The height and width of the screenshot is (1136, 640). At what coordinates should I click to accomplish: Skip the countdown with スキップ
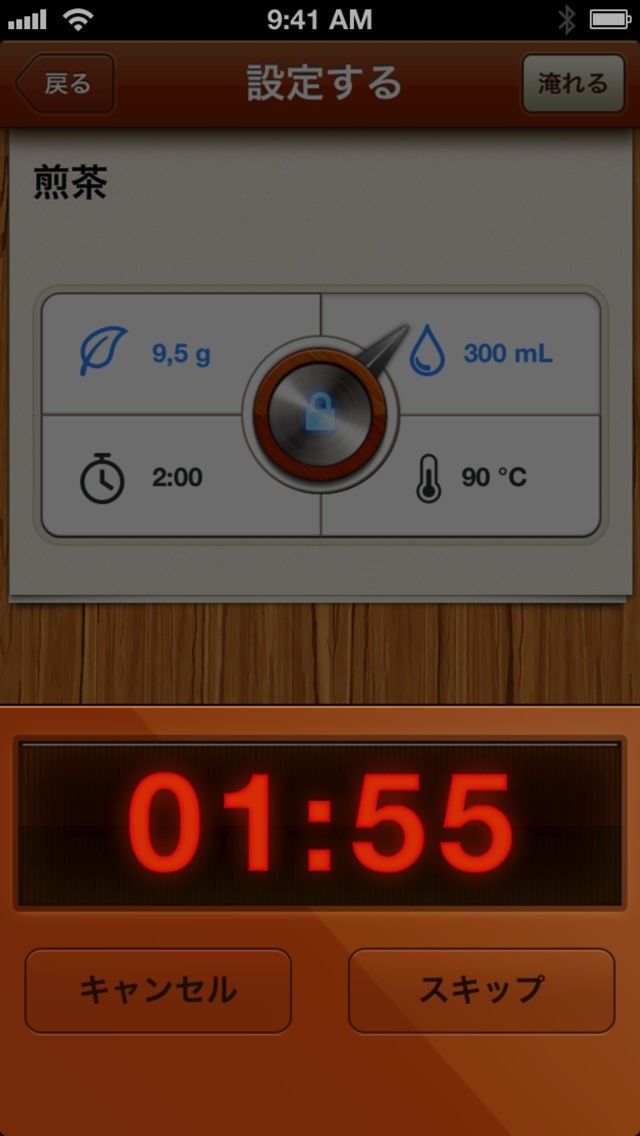481,990
